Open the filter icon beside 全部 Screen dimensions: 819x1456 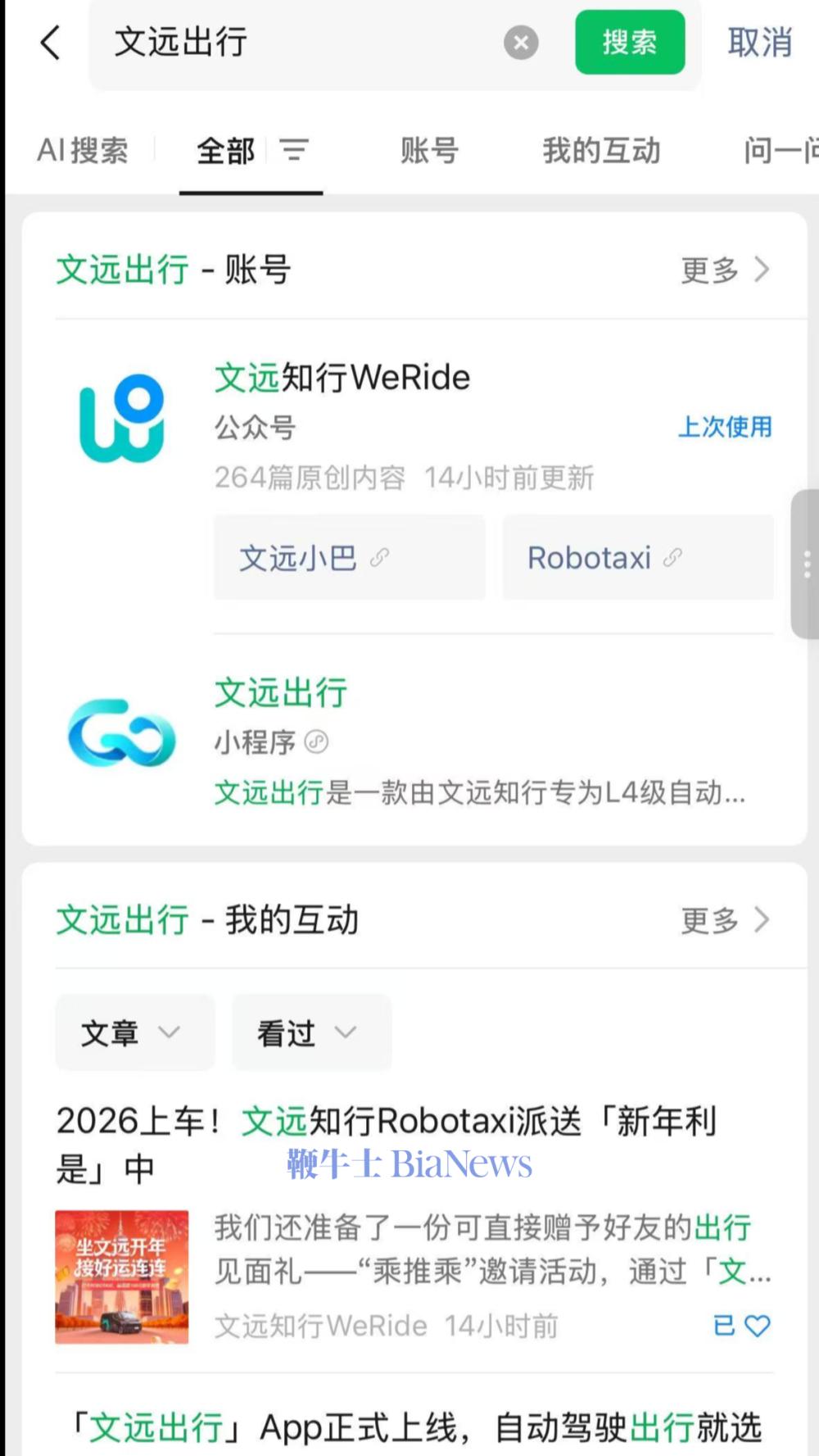294,151
